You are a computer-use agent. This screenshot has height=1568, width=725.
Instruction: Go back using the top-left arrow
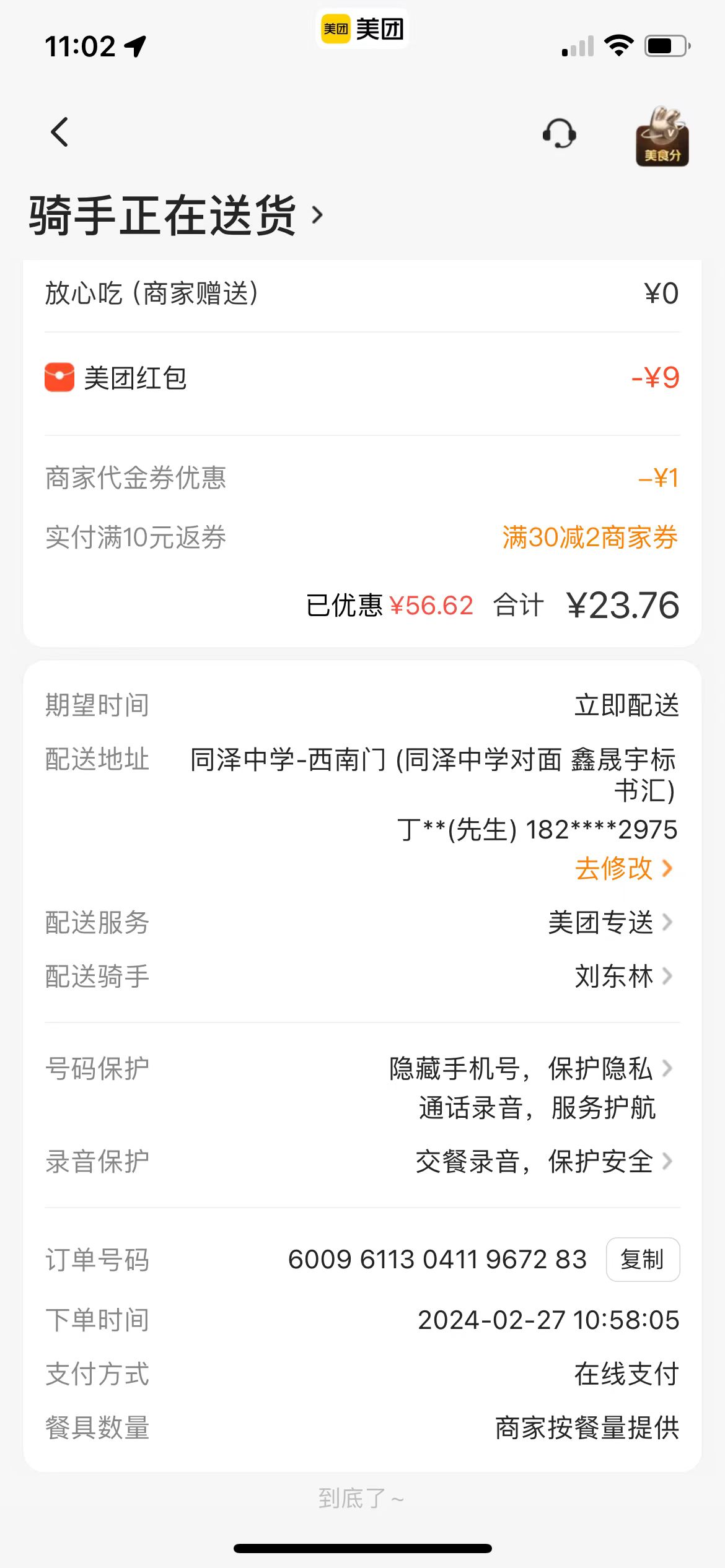(x=59, y=132)
